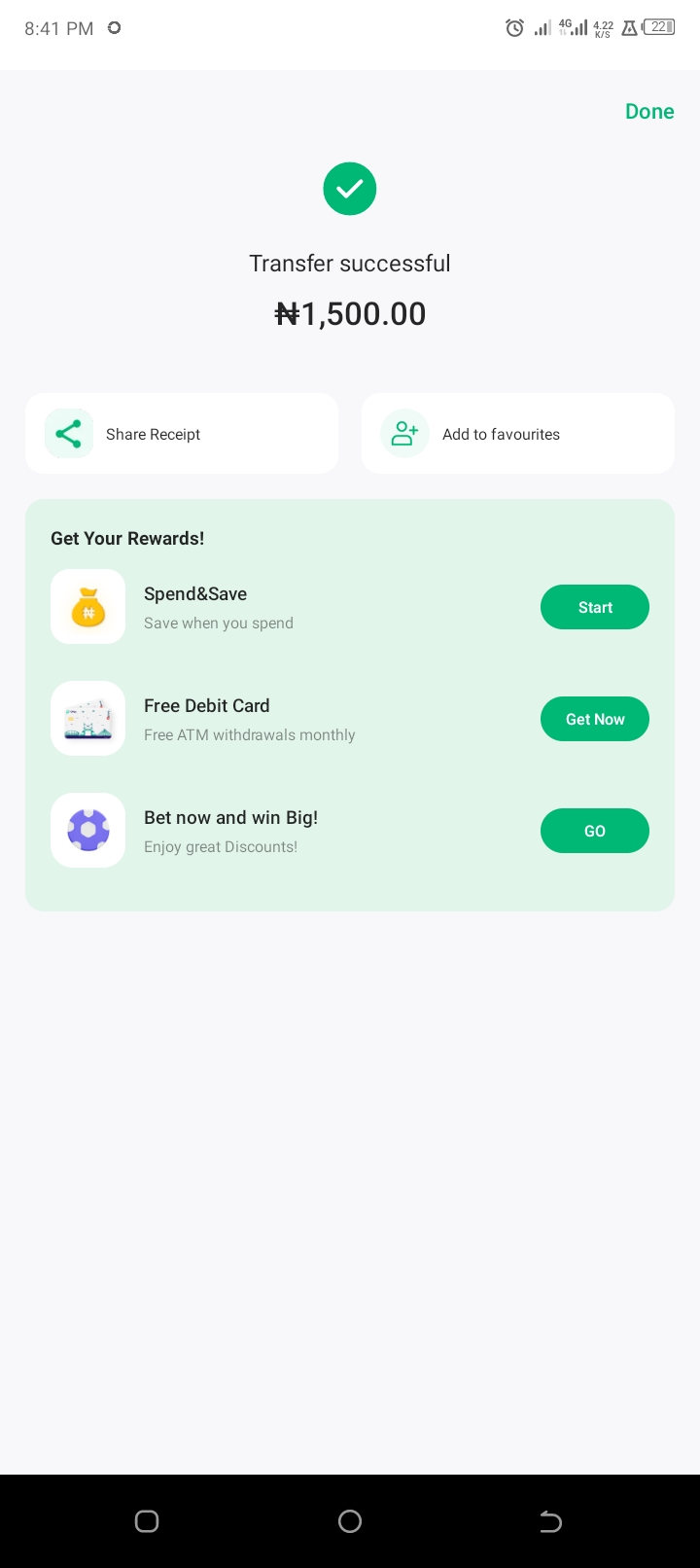This screenshot has width=700, height=1568.
Task: Add recipient to favourites
Action: coord(518,434)
